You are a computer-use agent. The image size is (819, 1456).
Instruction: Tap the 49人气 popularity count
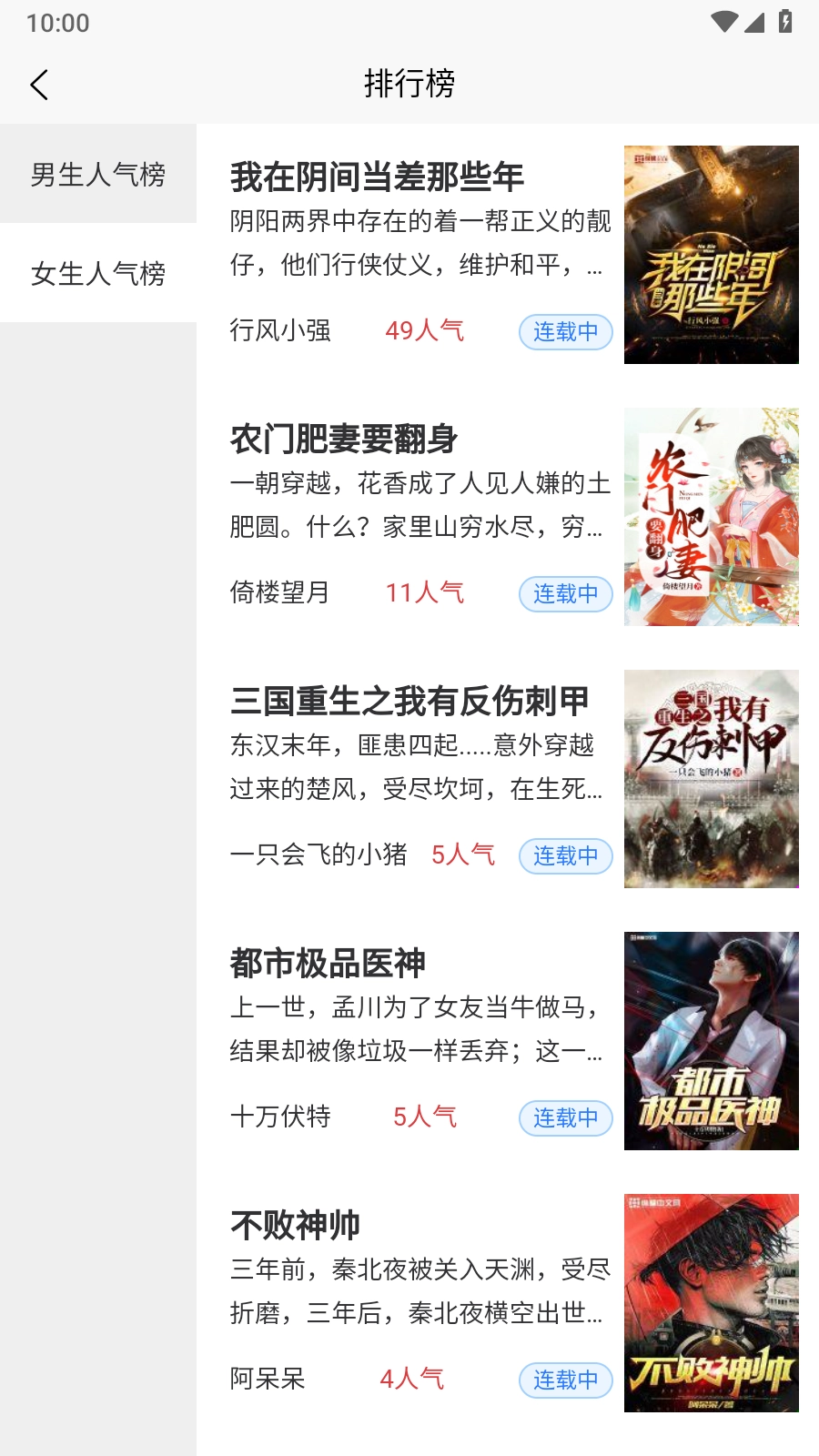pyautogui.click(x=426, y=331)
